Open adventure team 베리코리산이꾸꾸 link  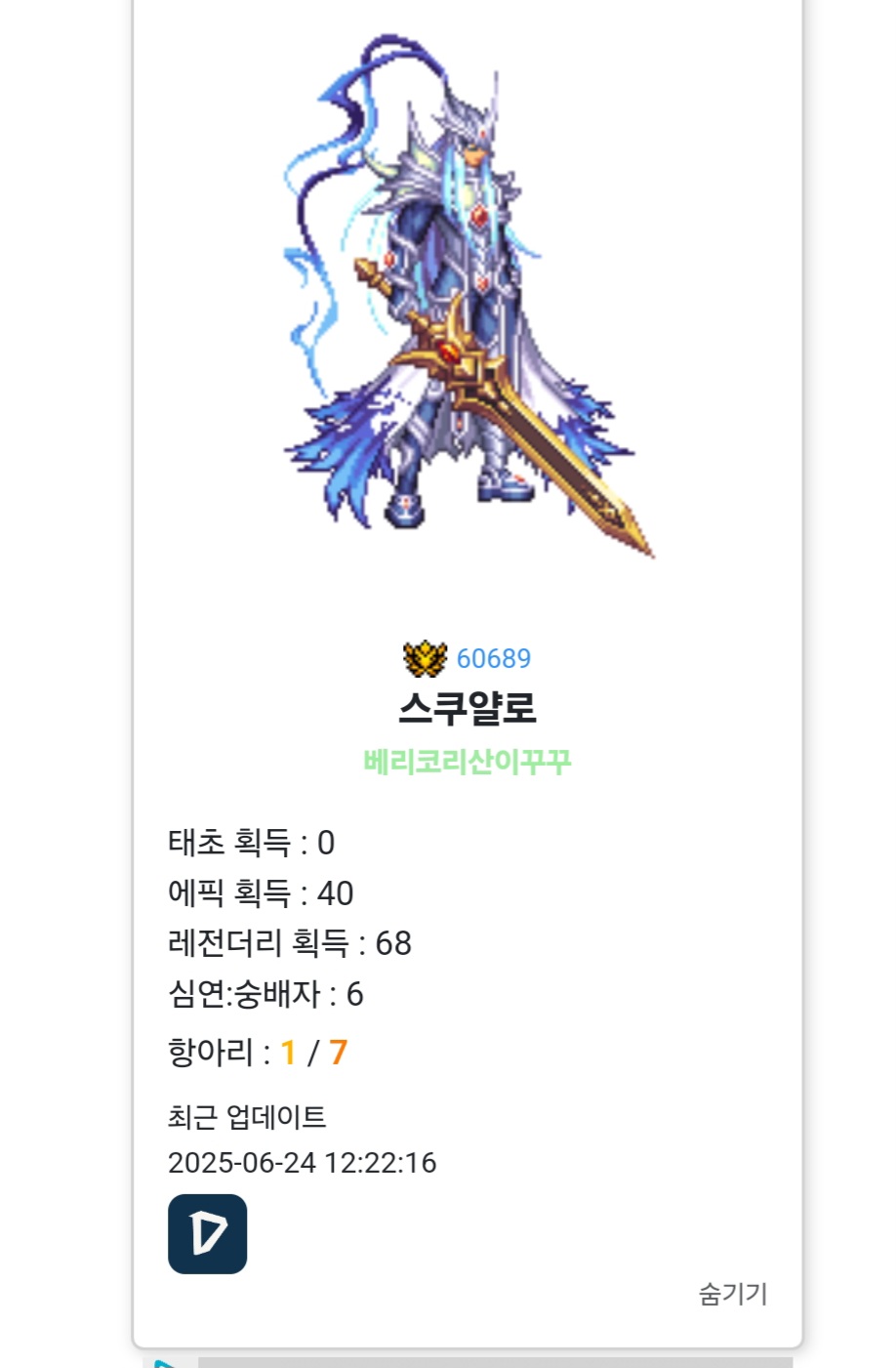[x=467, y=762]
